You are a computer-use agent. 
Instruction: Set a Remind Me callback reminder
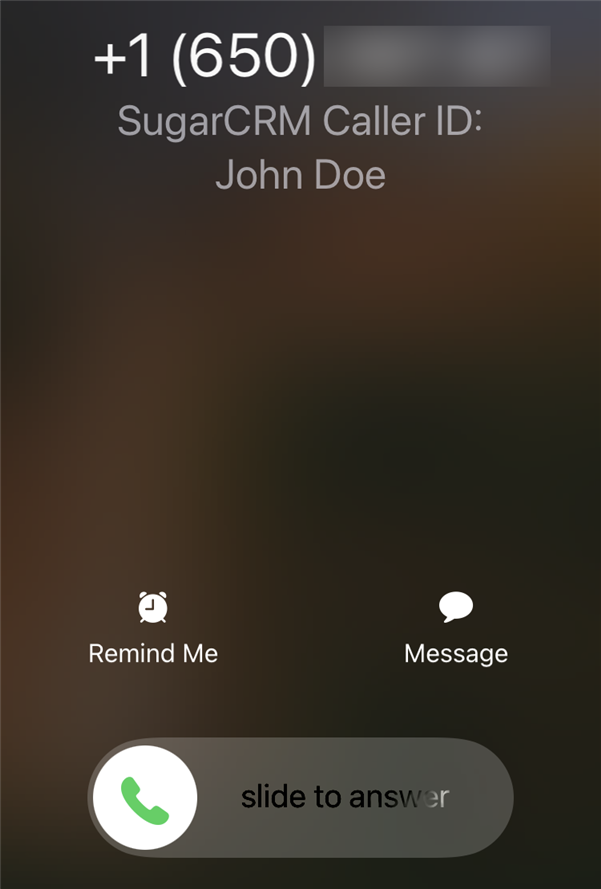pyautogui.click(x=153, y=625)
